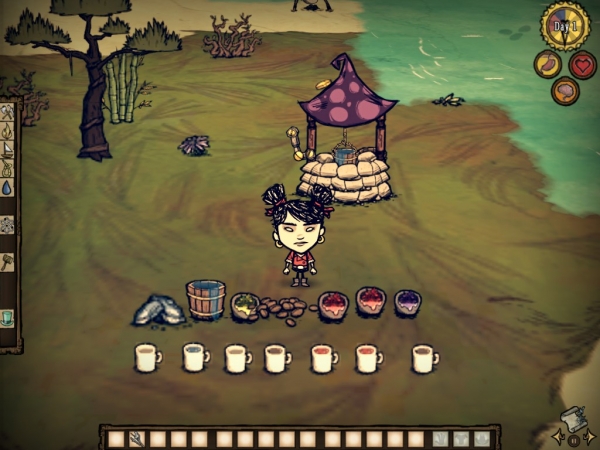The width and height of the screenshot is (600, 450).
Task: Open the Tools crafting tab with axe icon
Action: pos(7,112)
